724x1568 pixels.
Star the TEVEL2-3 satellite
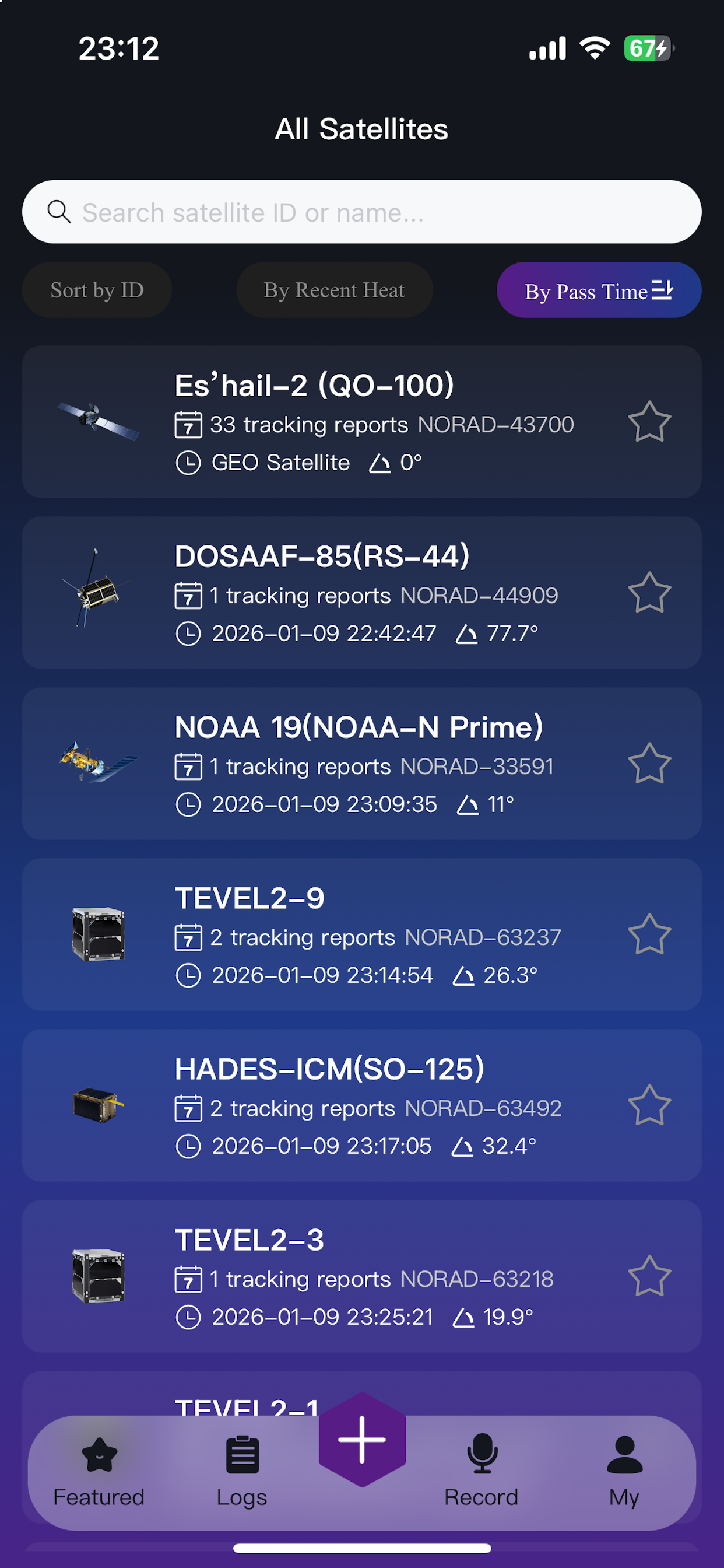click(649, 1276)
